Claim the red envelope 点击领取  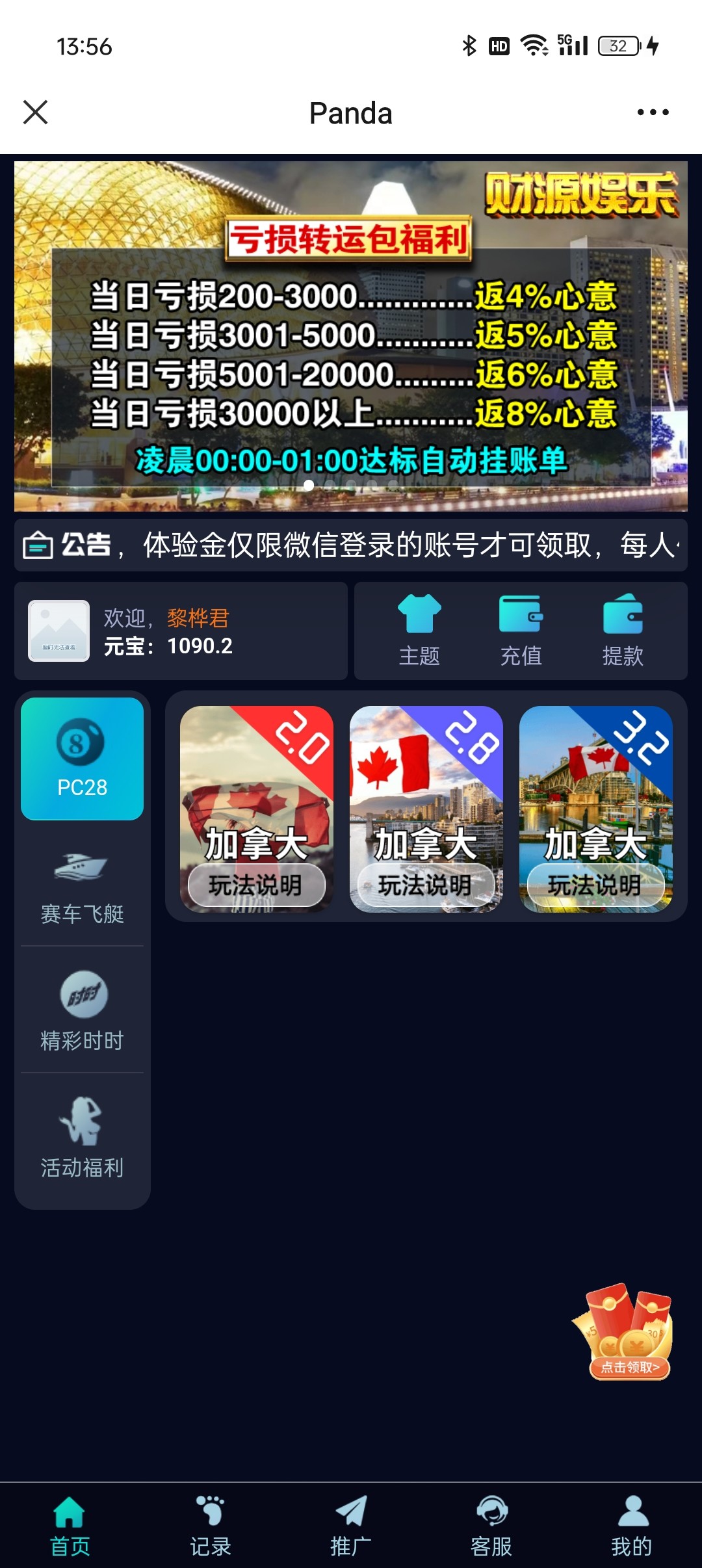625,1331
